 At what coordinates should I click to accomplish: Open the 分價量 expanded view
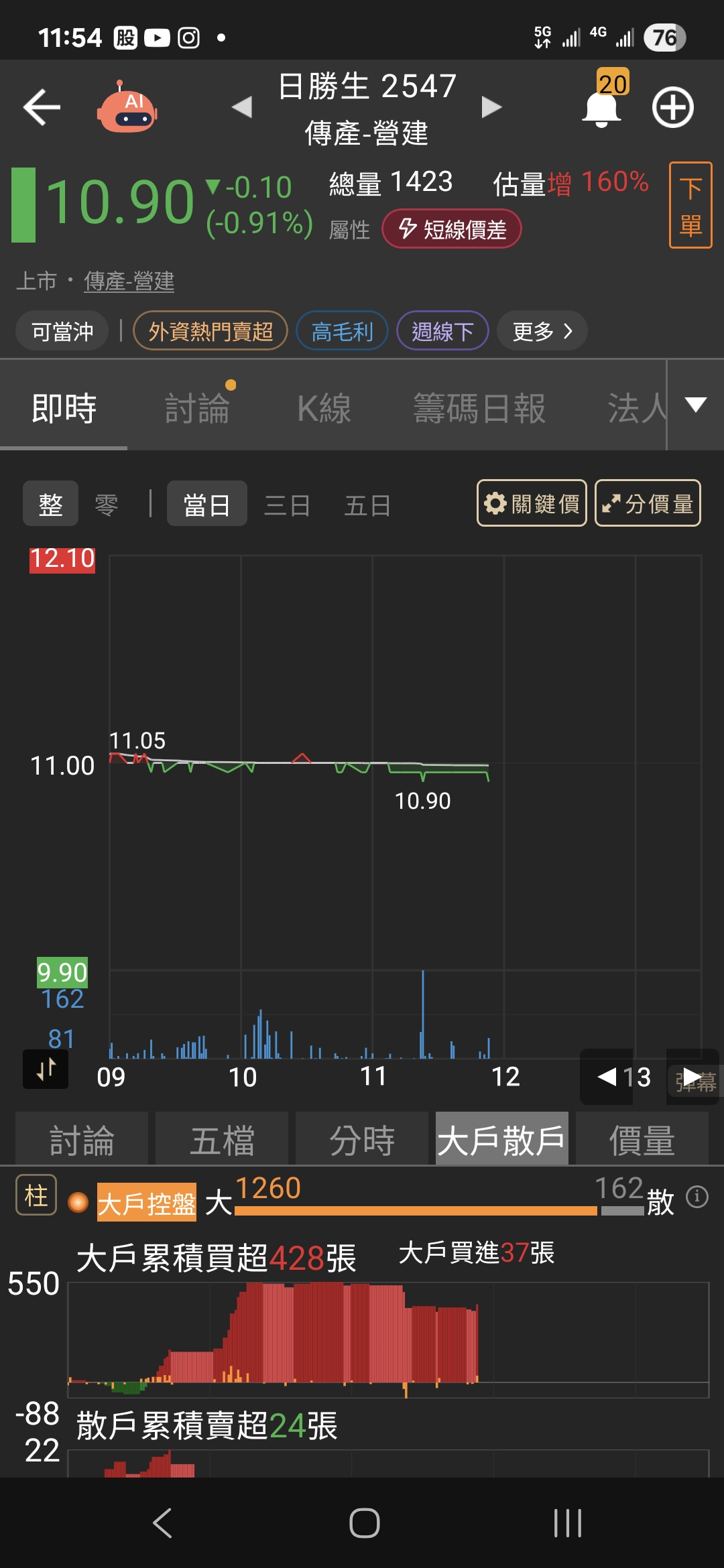pos(648,503)
